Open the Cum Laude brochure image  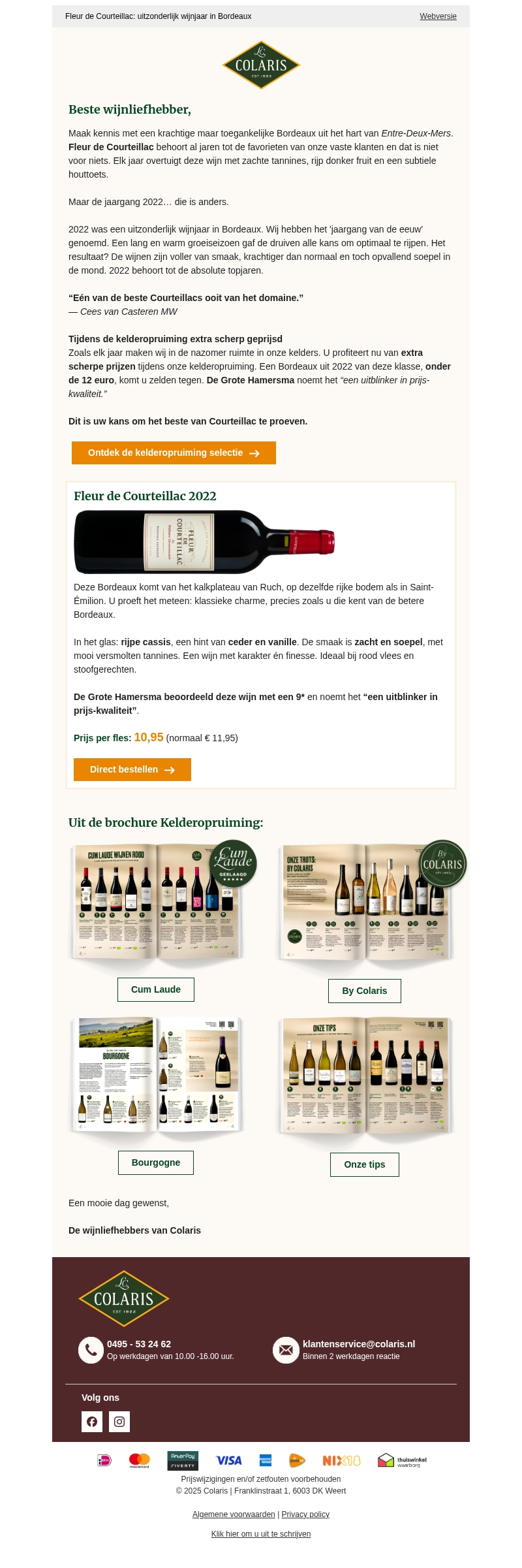coord(157,901)
